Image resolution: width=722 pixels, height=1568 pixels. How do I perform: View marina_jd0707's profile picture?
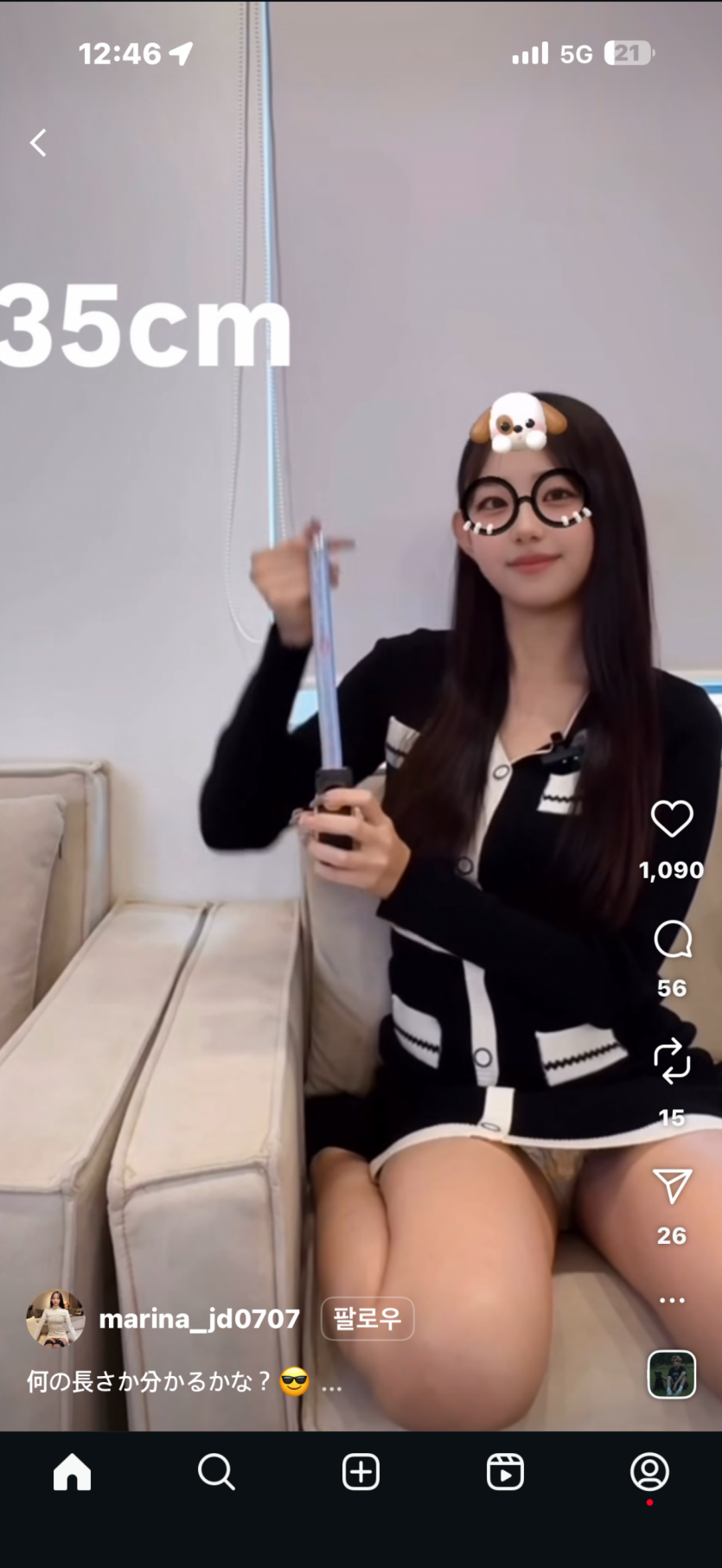tap(55, 1318)
